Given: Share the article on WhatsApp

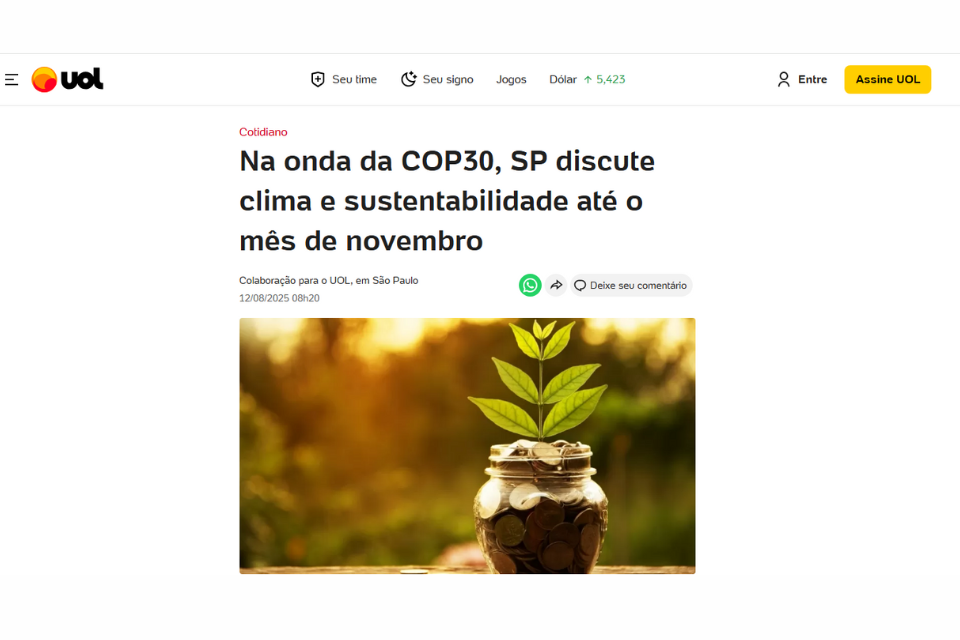Looking at the screenshot, I should pyautogui.click(x=530, y=285).
